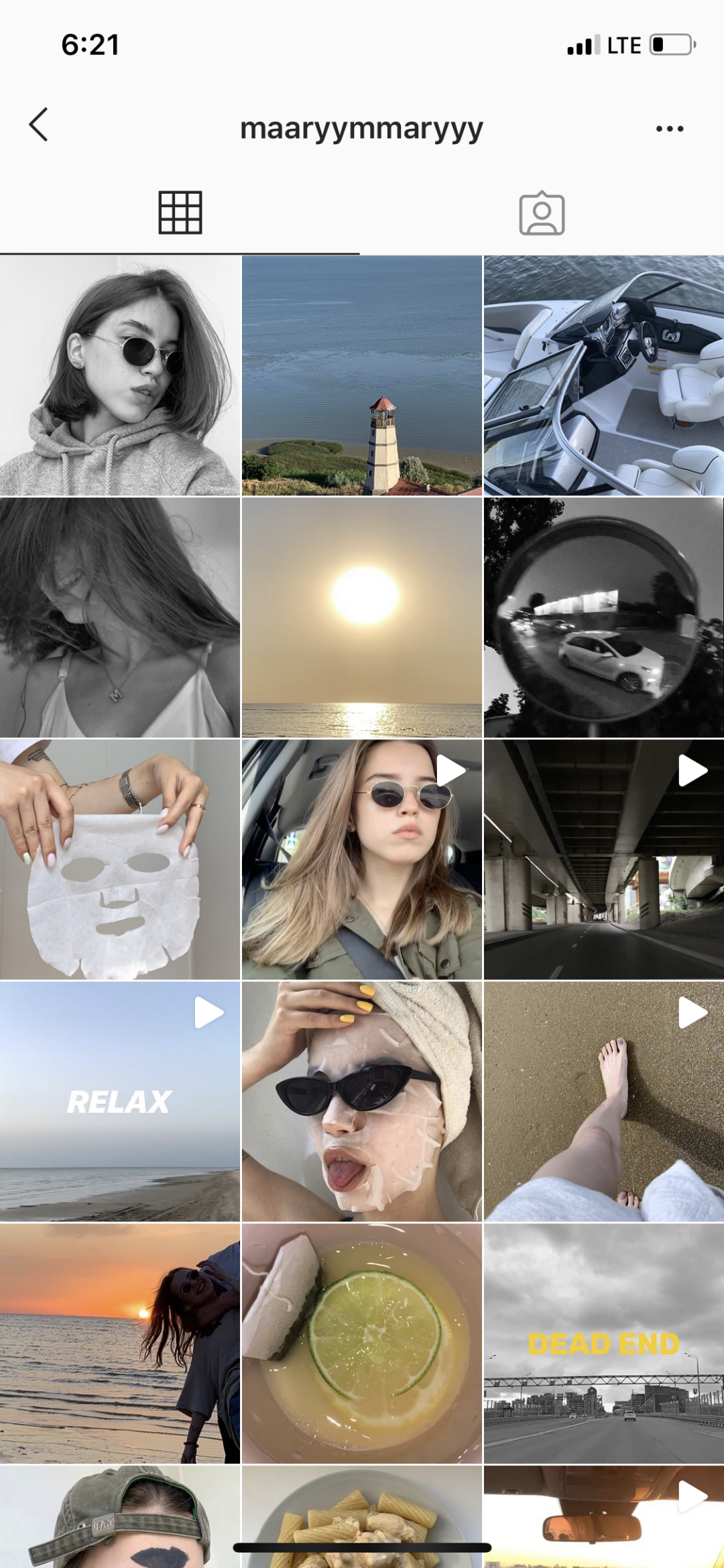Screen dimensions: 724x1568
Task: Play the foot on sand video
Action: [x=603, y=1101]
